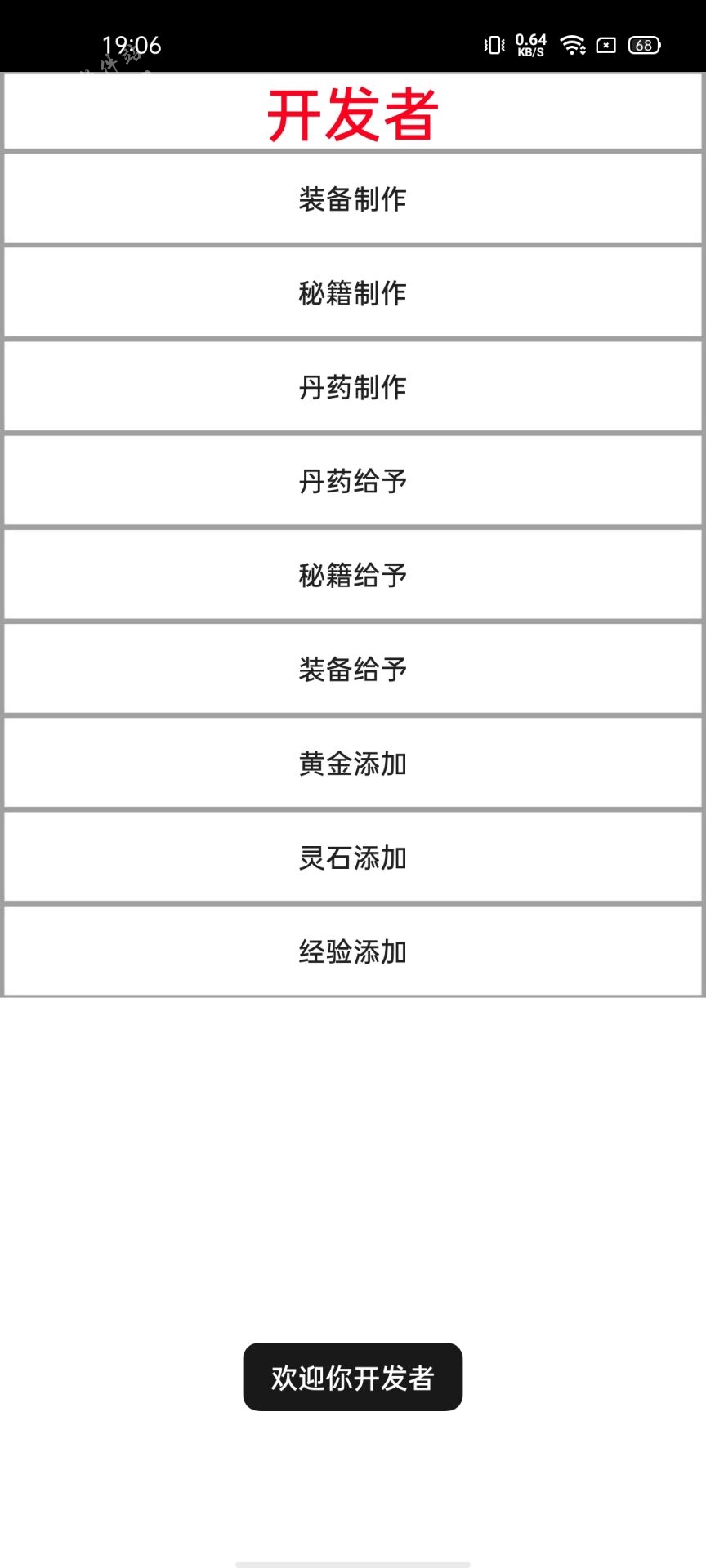The image size is (706, 1568).
Task: Open 丹药给予 item
Action: (353, 481)
